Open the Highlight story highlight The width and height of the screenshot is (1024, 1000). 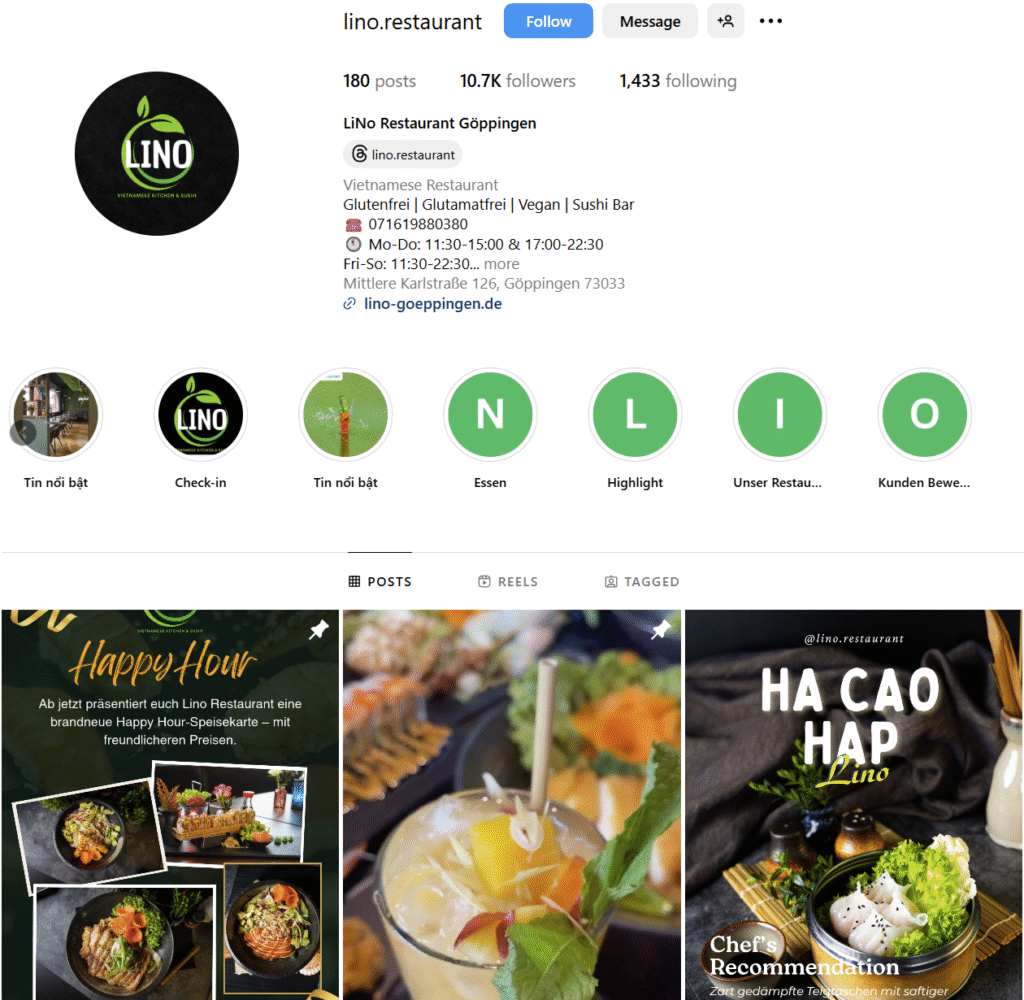tap(635, 415)
